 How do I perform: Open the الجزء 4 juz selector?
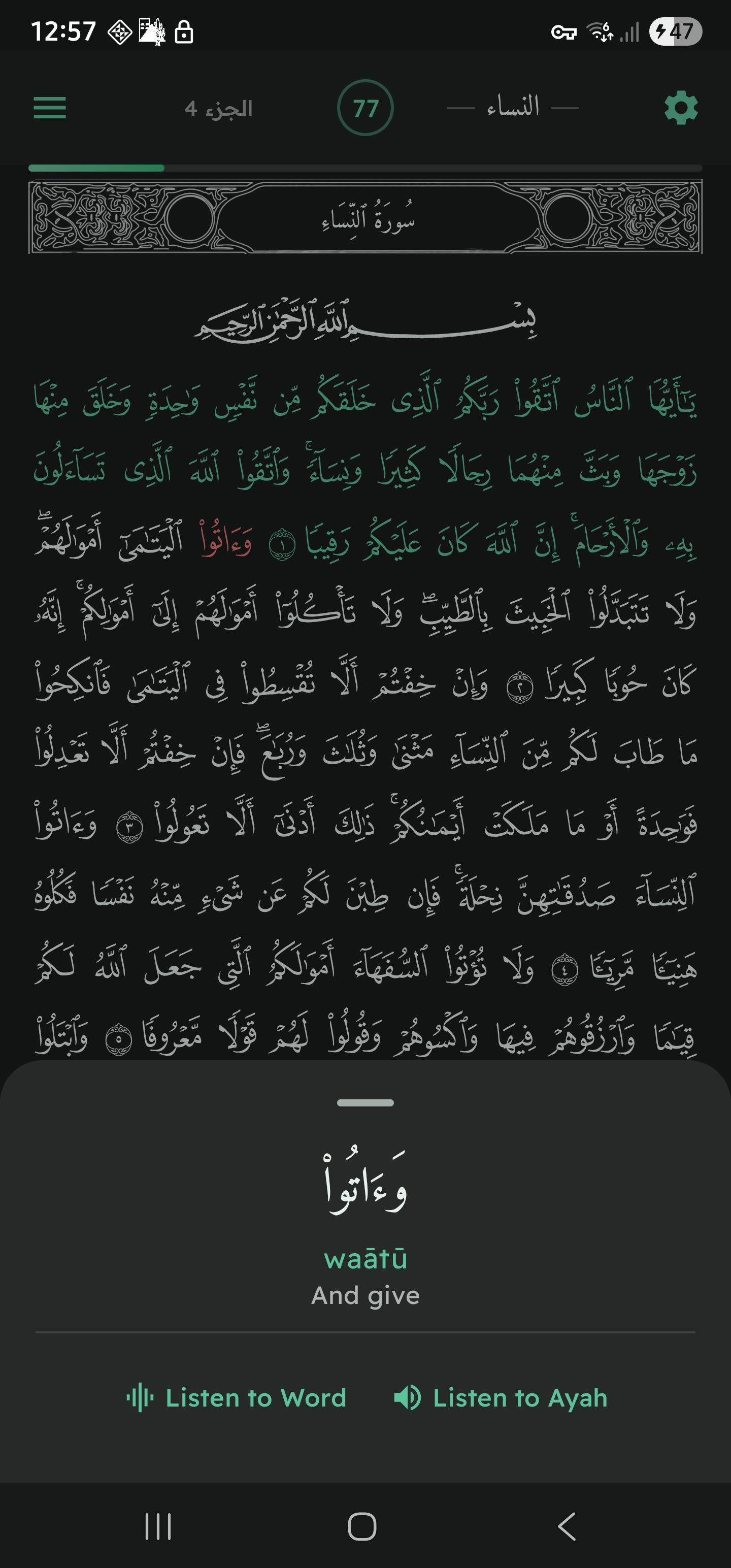[x=218, y=108]
